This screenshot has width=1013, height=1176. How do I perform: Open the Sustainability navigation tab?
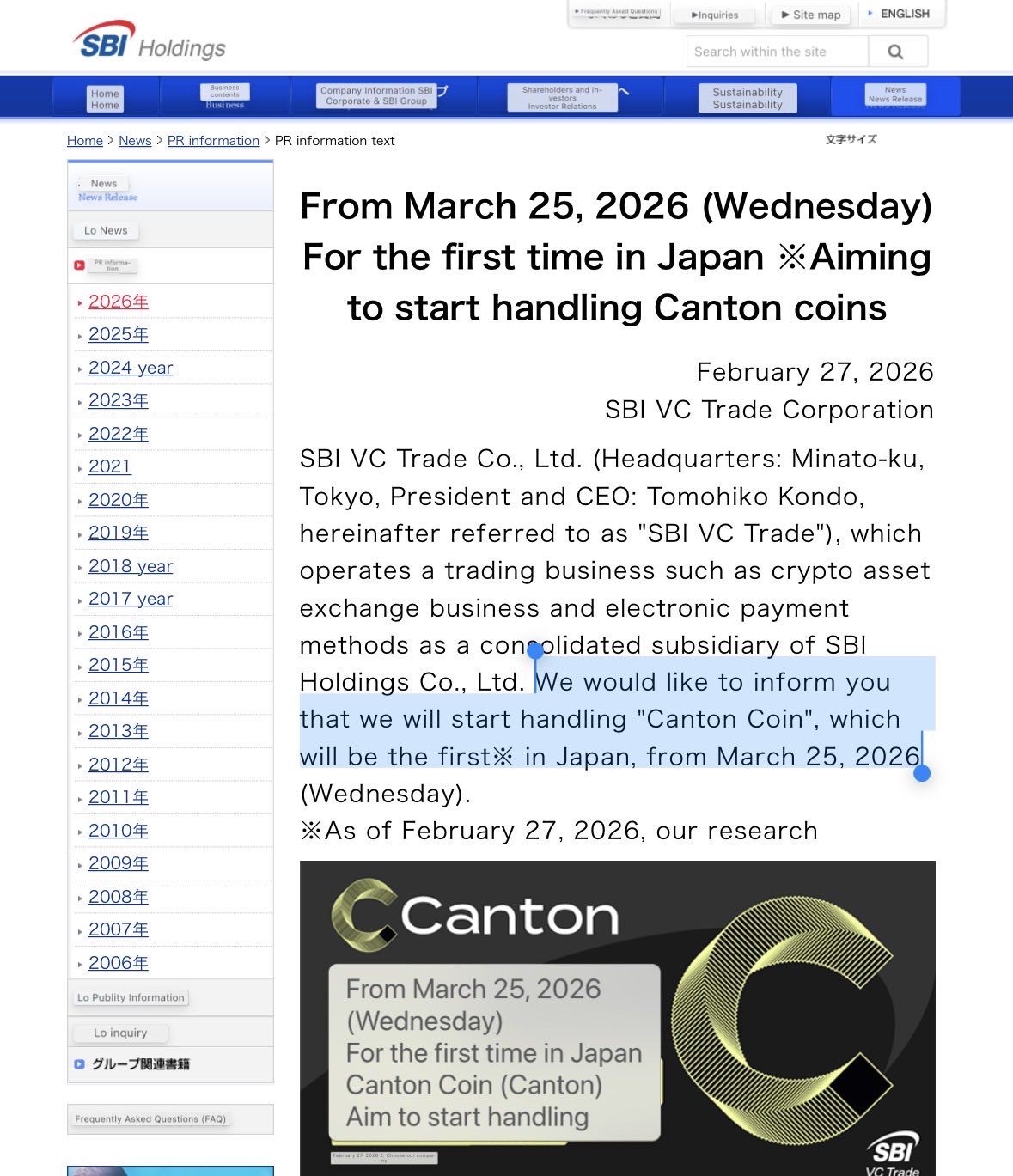coord(747,98)
